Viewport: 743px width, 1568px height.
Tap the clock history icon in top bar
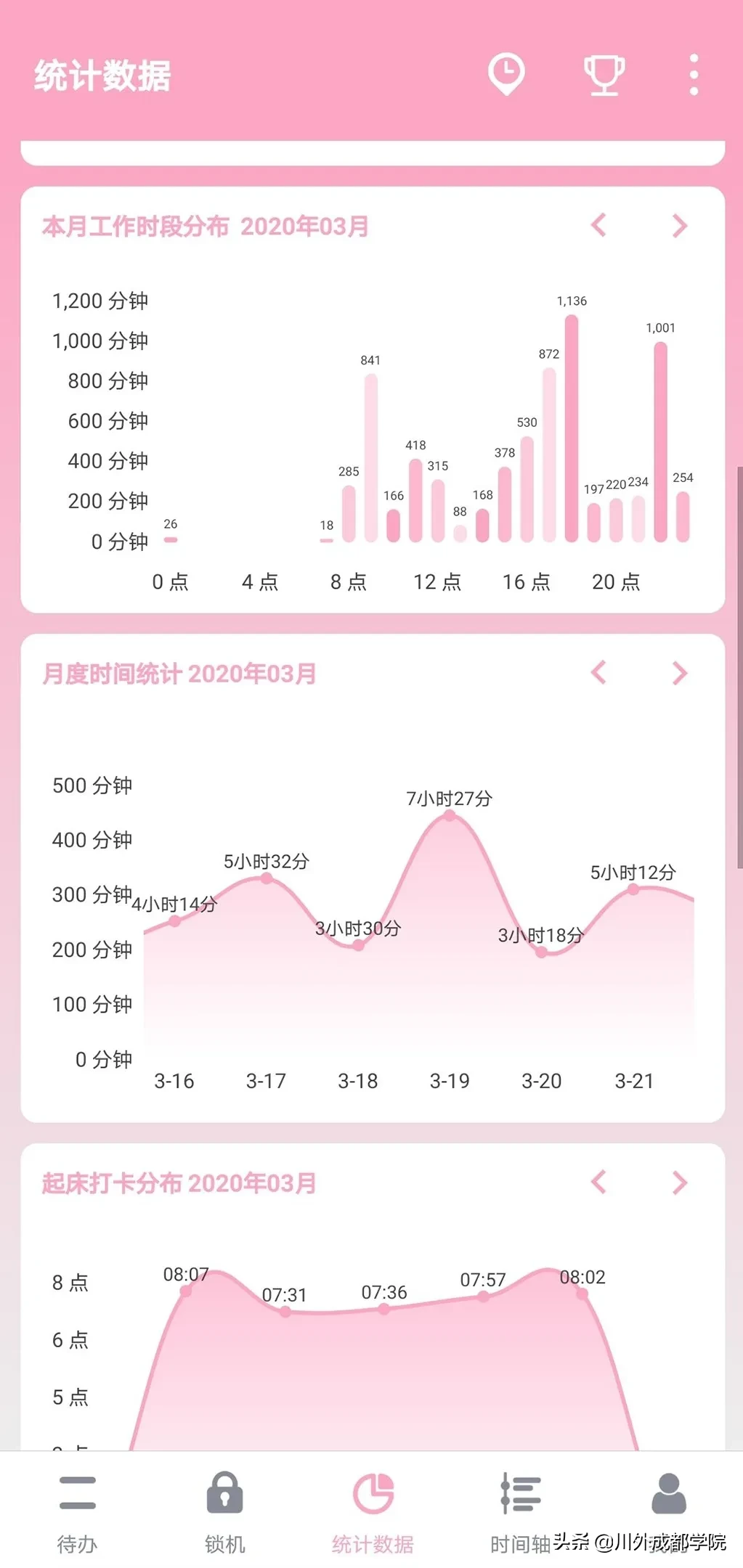(x=507, y=73)
